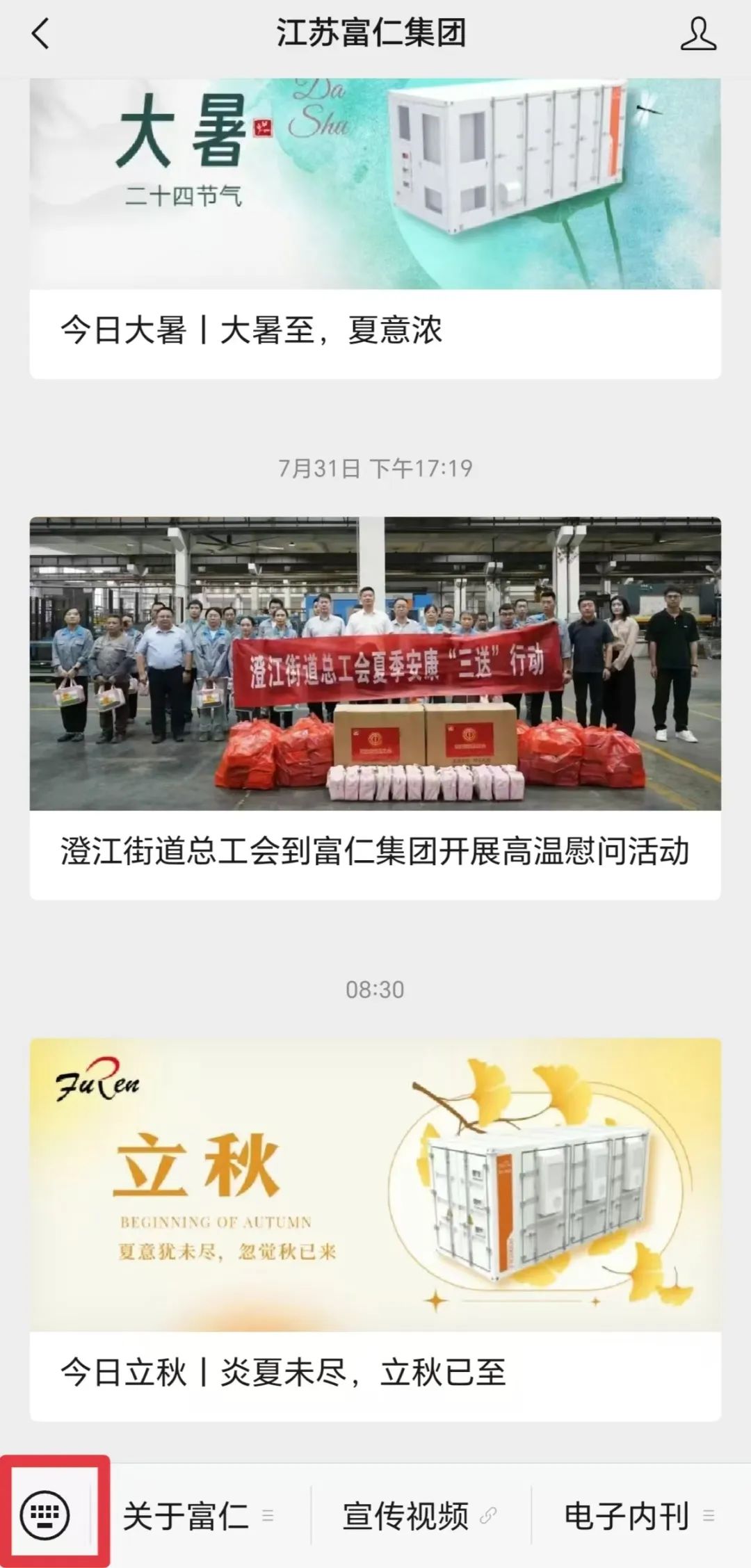Open the account profile icon

pyautogui.click(x=697, y=34)
